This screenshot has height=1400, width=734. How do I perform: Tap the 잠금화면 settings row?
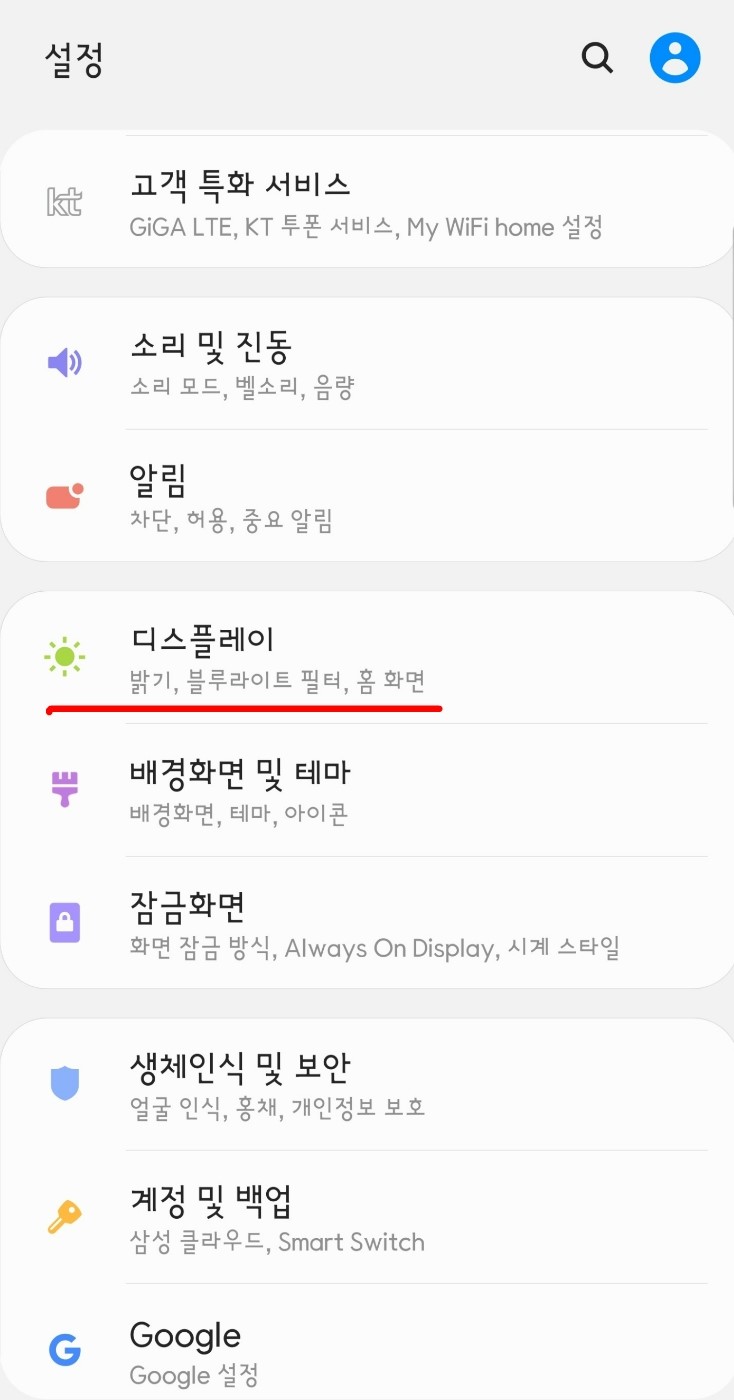pyautogui.click(x=367, y=923)
